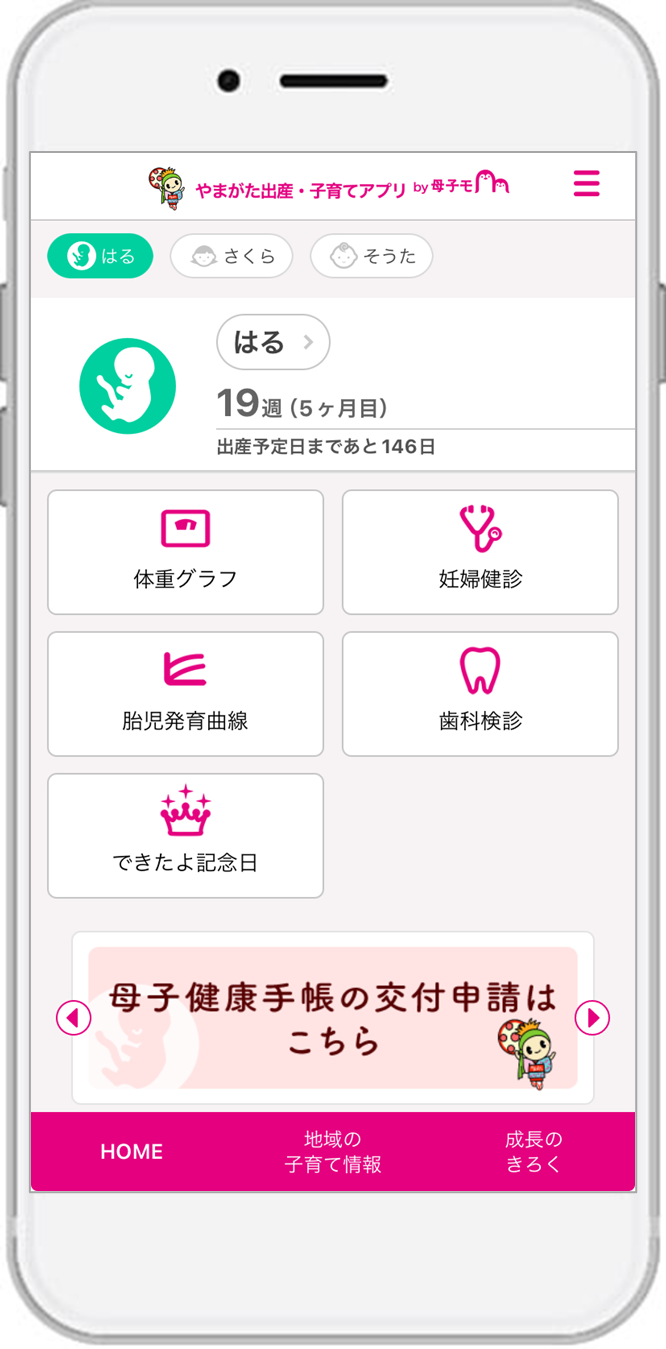Image resolution: width=666 pixels, height=1349 pixels.
Task: Go to the HOME tab
Action: (x=131, y=1152)
